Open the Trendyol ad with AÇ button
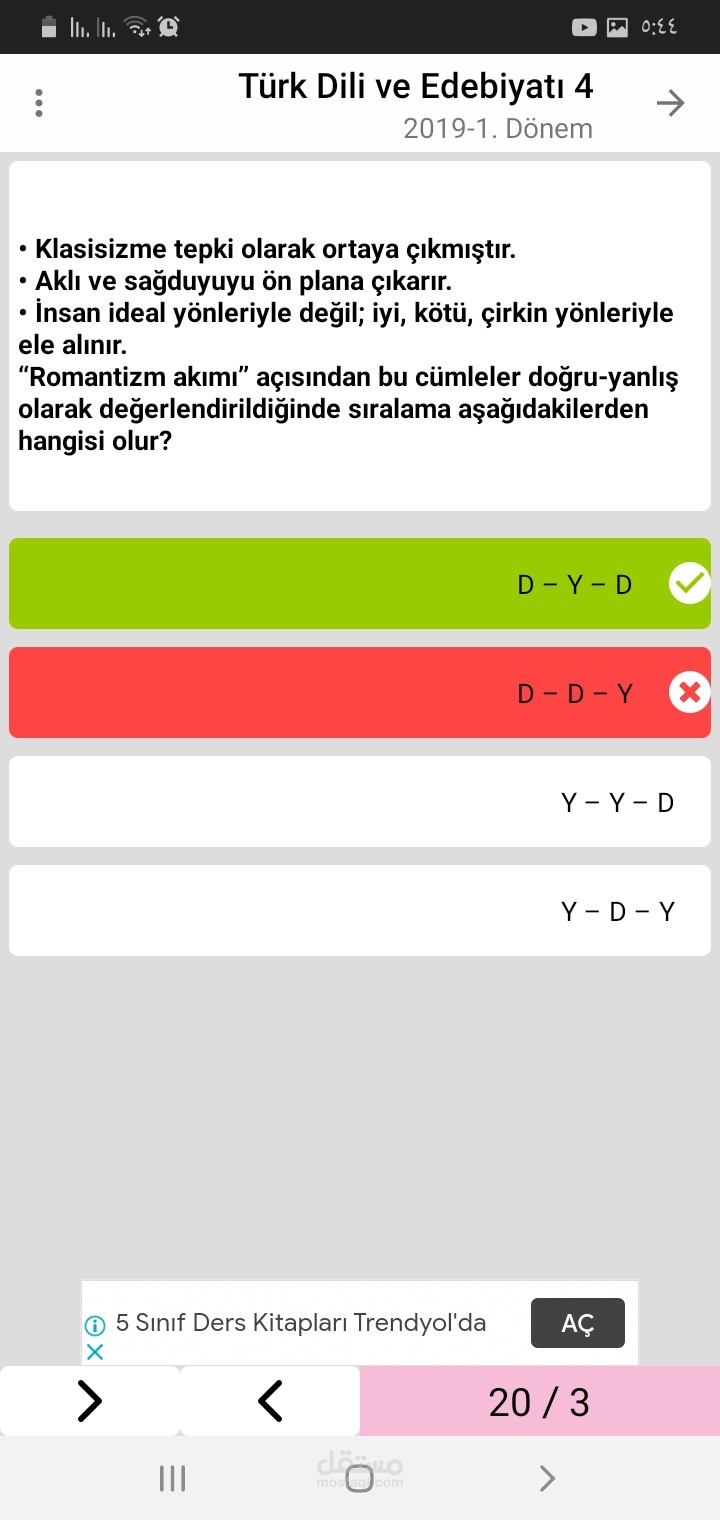 pos(577,1323)
